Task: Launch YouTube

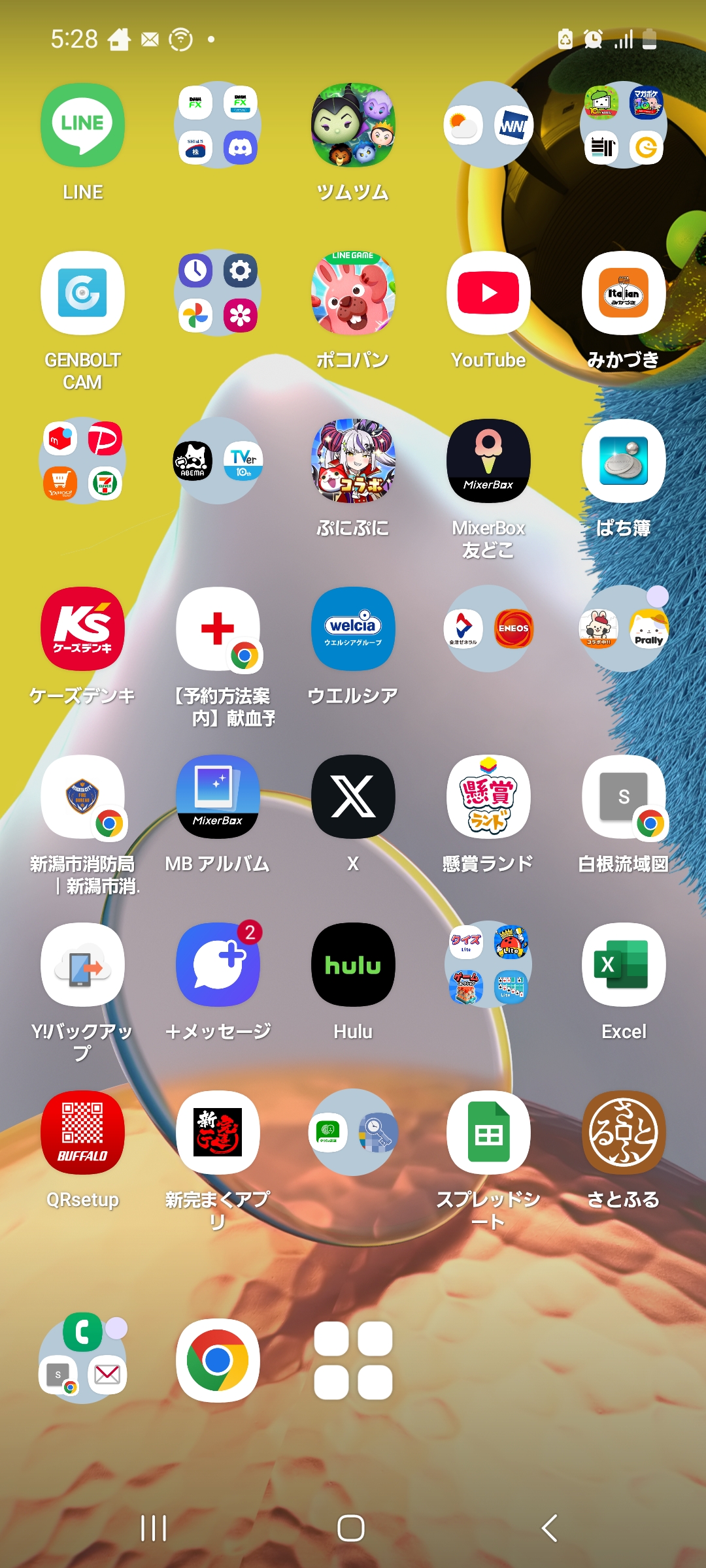Action: click(488, 293)
